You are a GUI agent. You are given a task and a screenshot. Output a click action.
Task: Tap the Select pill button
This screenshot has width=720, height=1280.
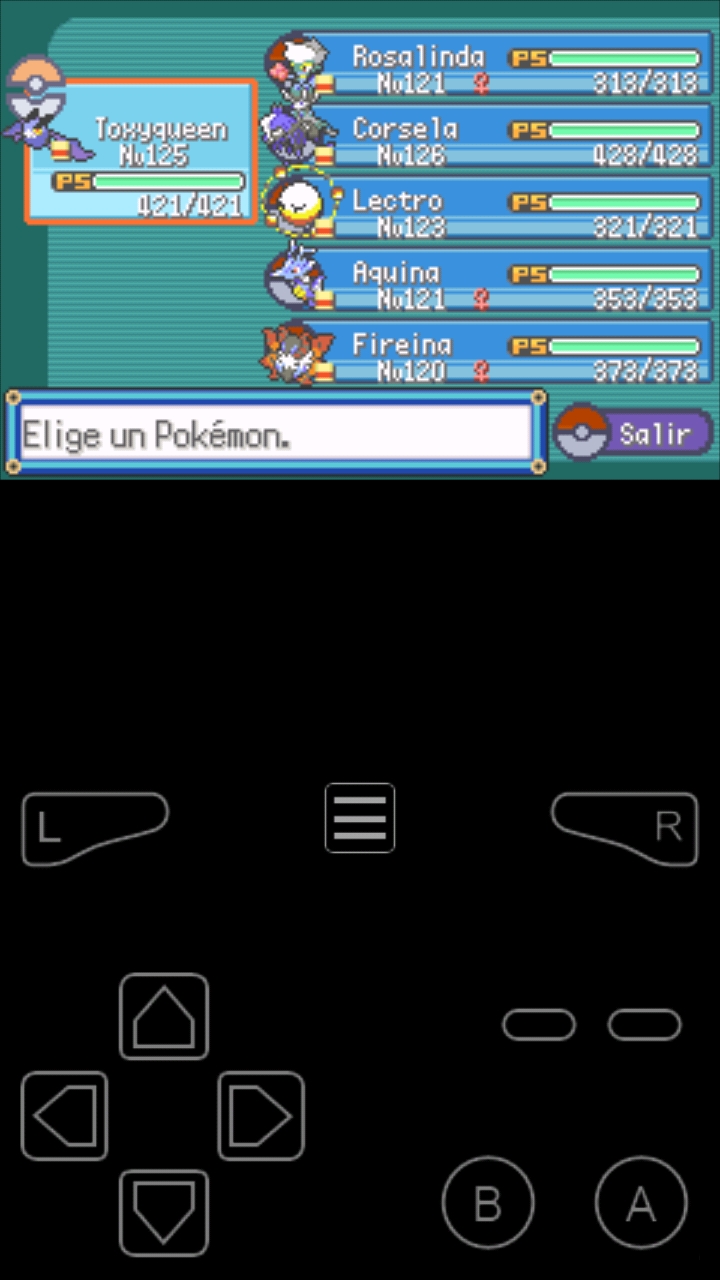[x=538, y=1025]
